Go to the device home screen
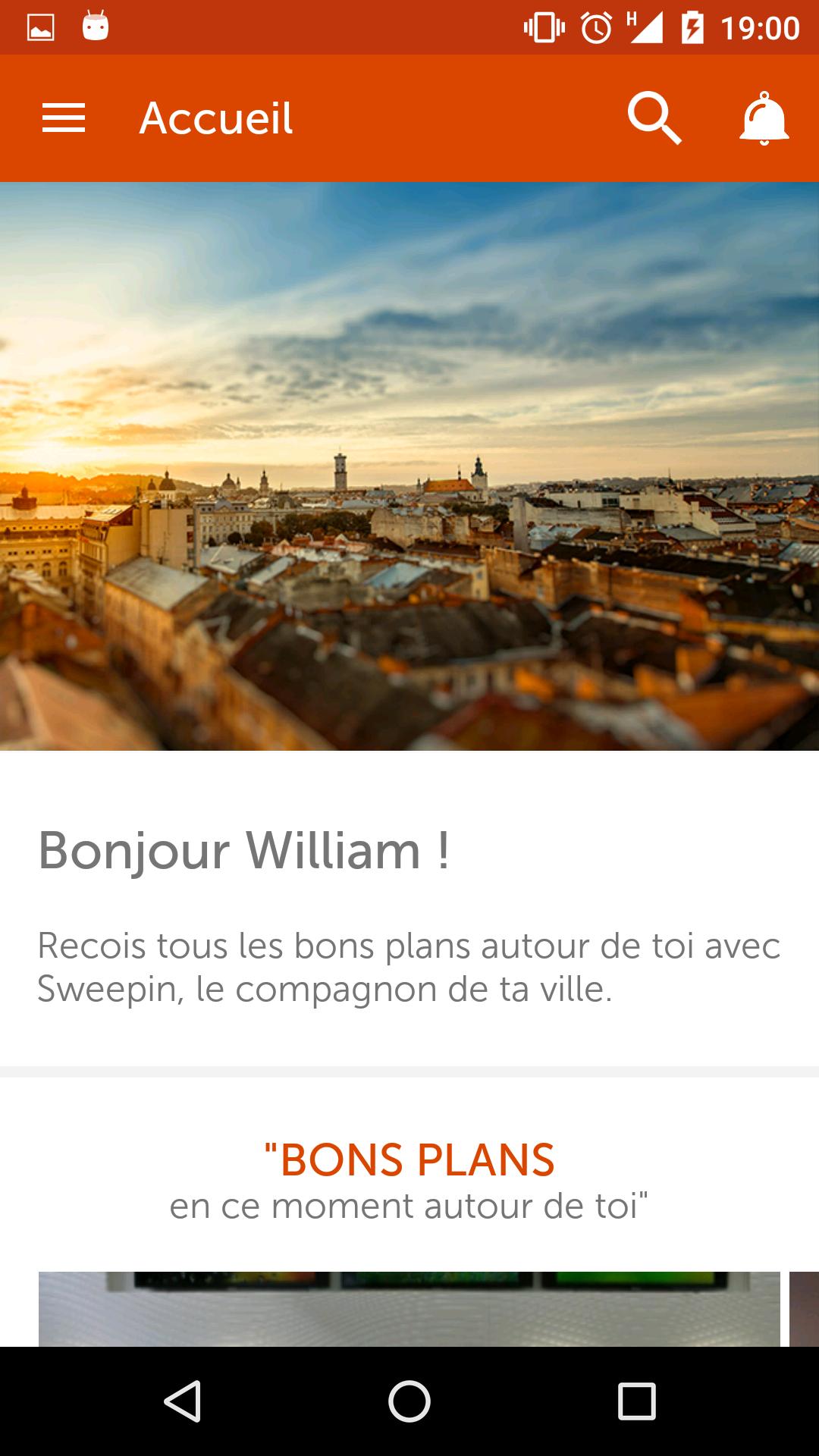The height and width of the screenshot is (1456, 819). click(x=409, y=1401)
